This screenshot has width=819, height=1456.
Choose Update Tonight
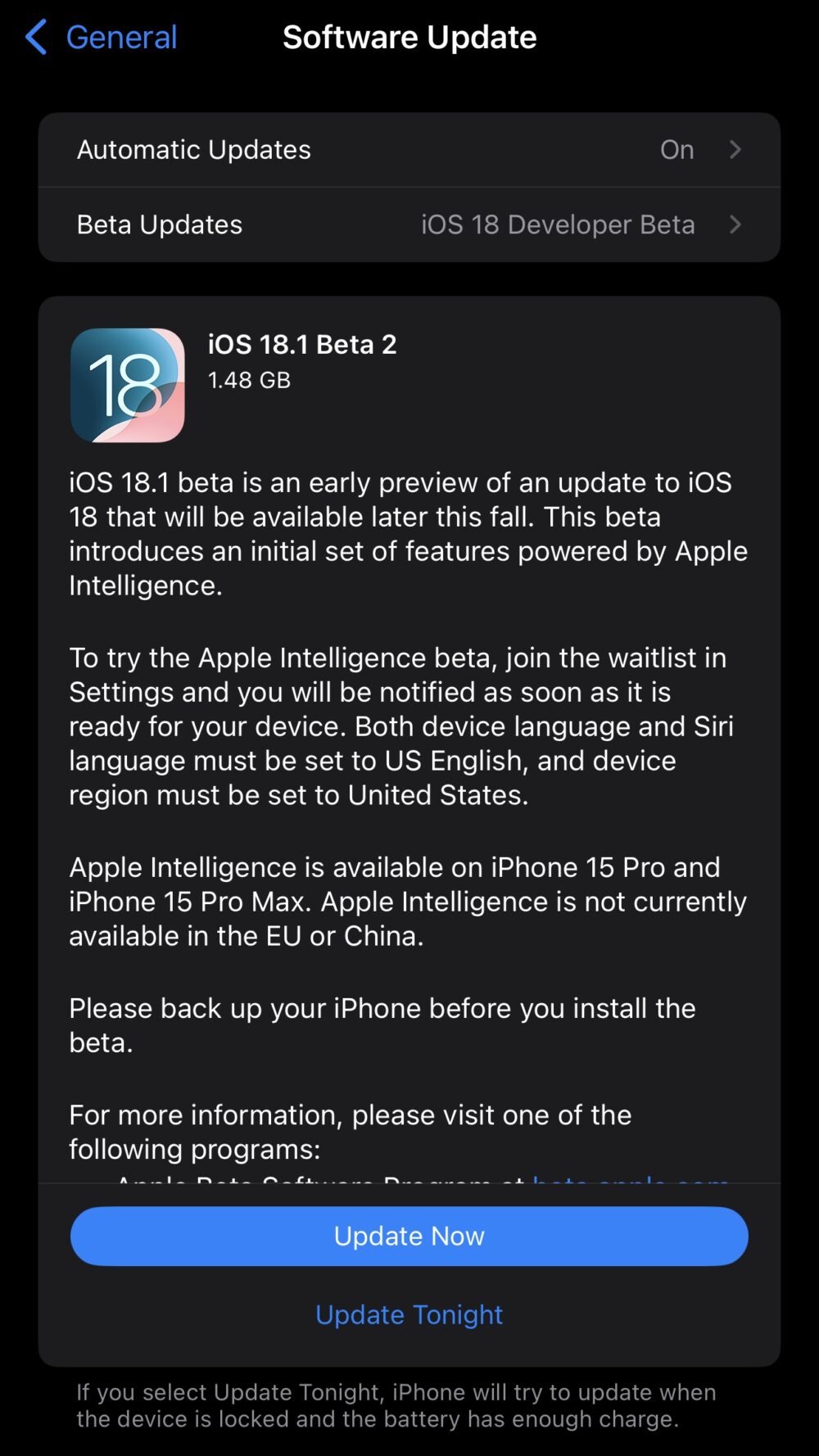[409, 1314]
